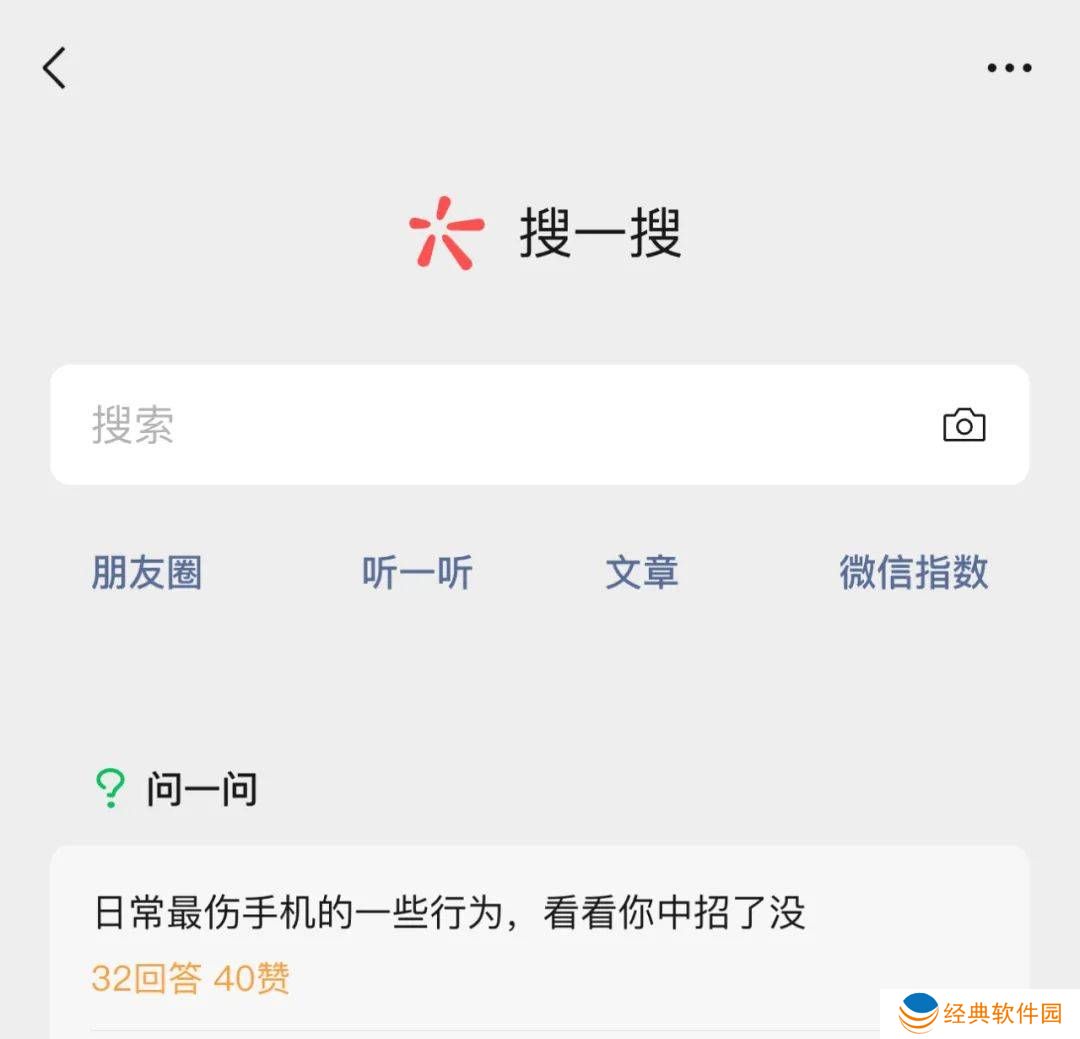Go back with the top-left arrow
The height and width of the screenshot is (1039, 1080).
pyautogui.click(x=55, y=68)
